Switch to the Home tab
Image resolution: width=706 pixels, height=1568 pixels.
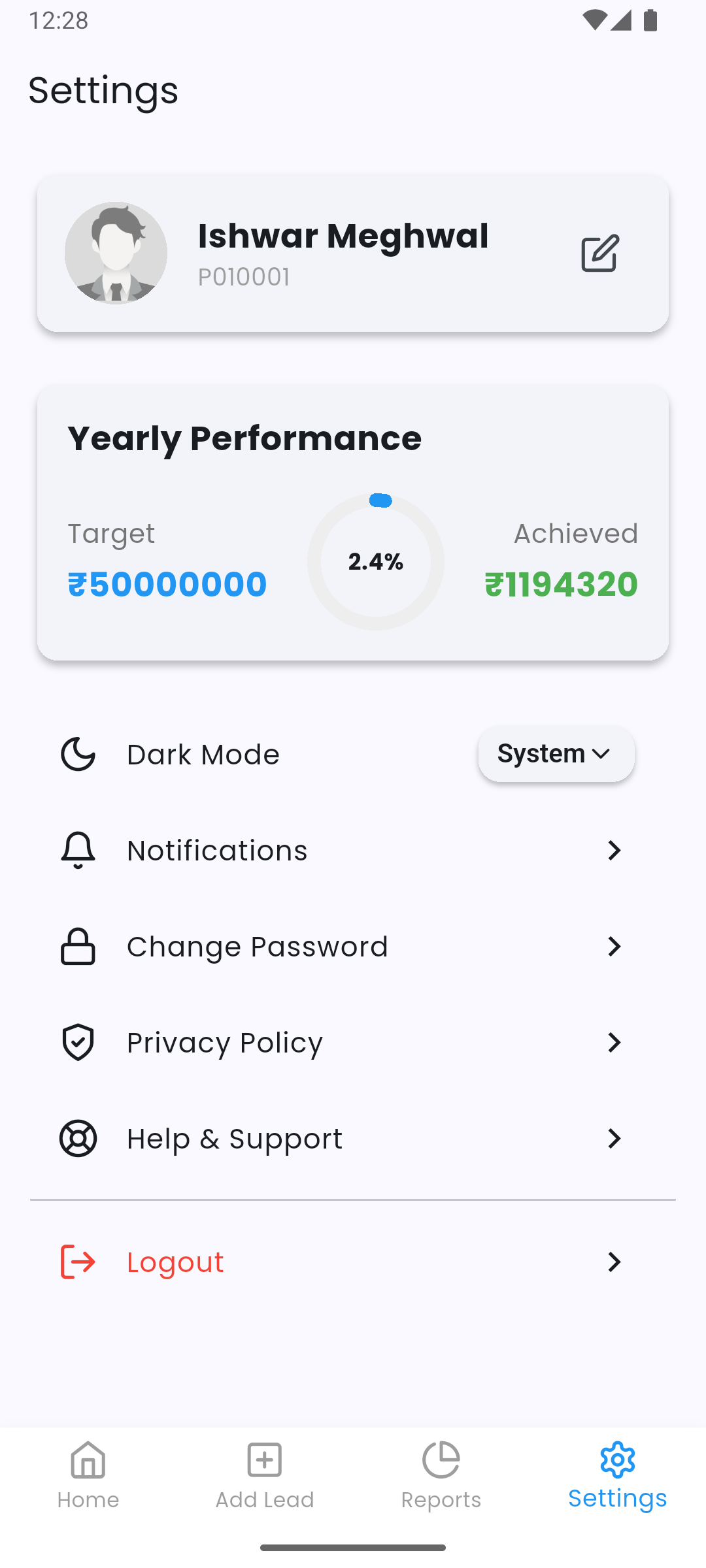(x=88, y=1475)
